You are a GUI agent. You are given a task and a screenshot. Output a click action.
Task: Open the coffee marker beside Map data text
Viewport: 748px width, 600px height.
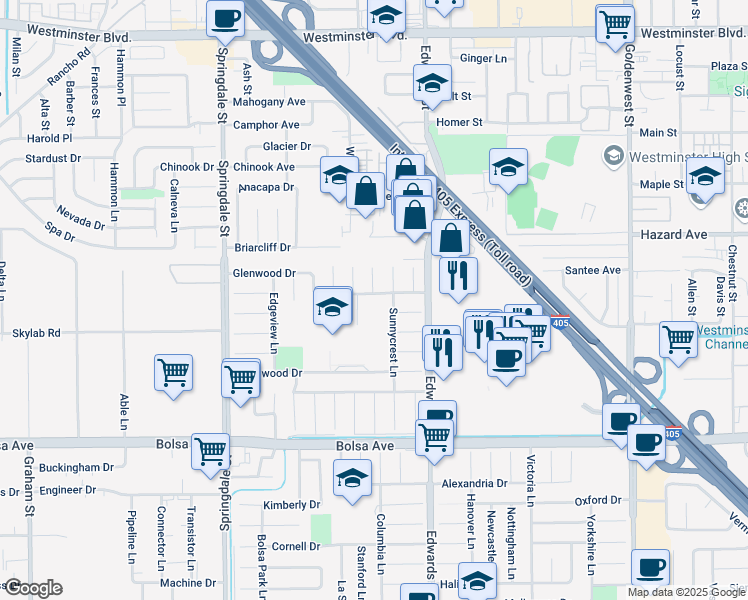[x=650, y=567]
